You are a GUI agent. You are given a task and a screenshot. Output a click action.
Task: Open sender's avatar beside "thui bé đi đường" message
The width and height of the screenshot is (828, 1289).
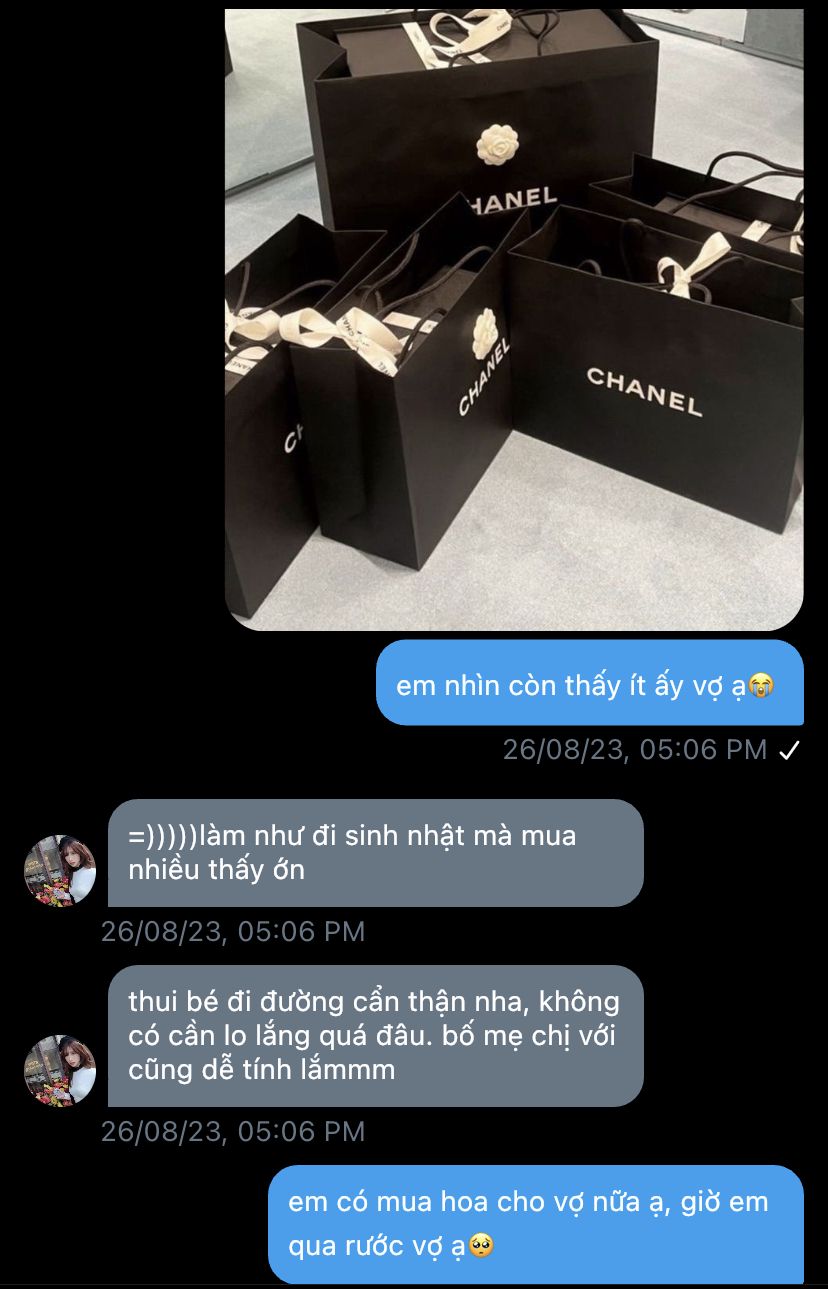(60, 1070)
